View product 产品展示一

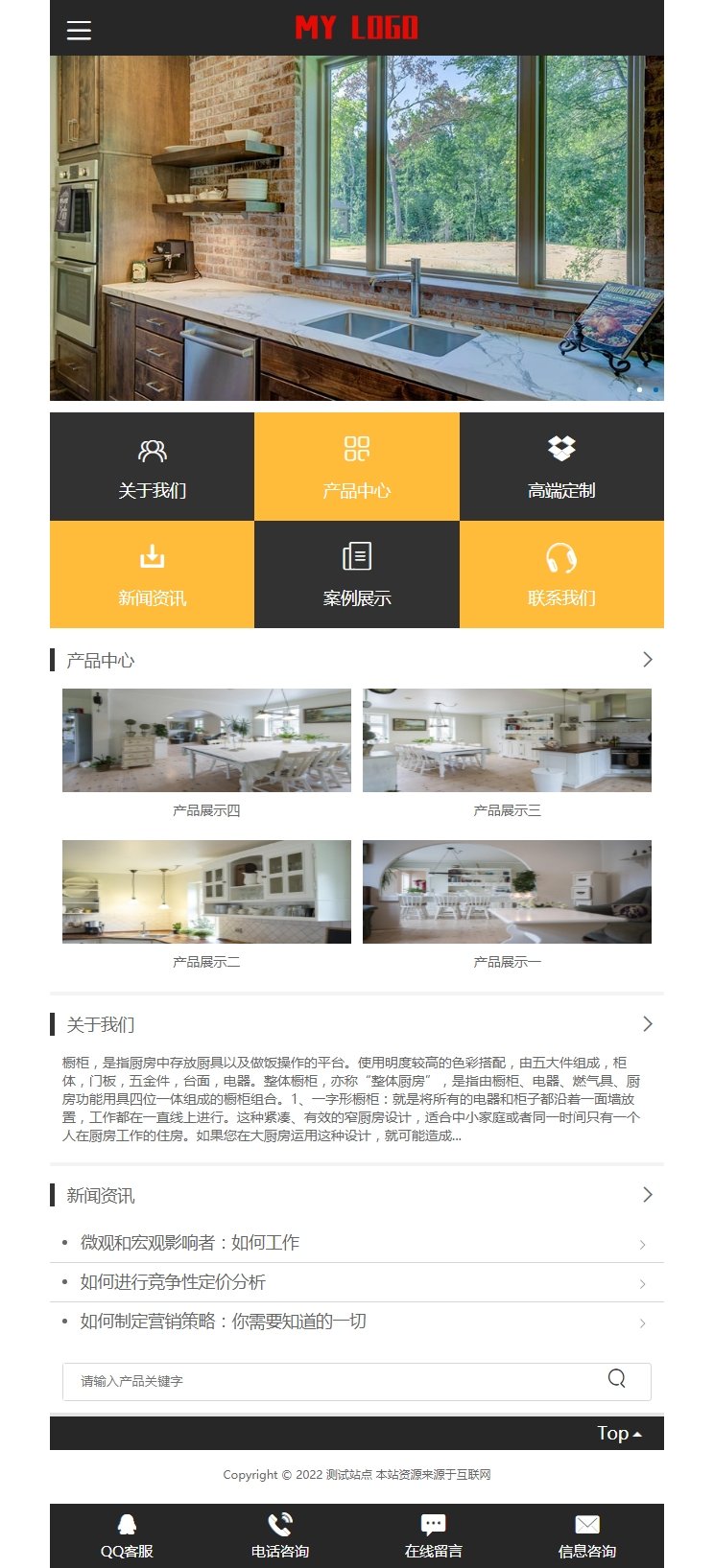[507, 892]
